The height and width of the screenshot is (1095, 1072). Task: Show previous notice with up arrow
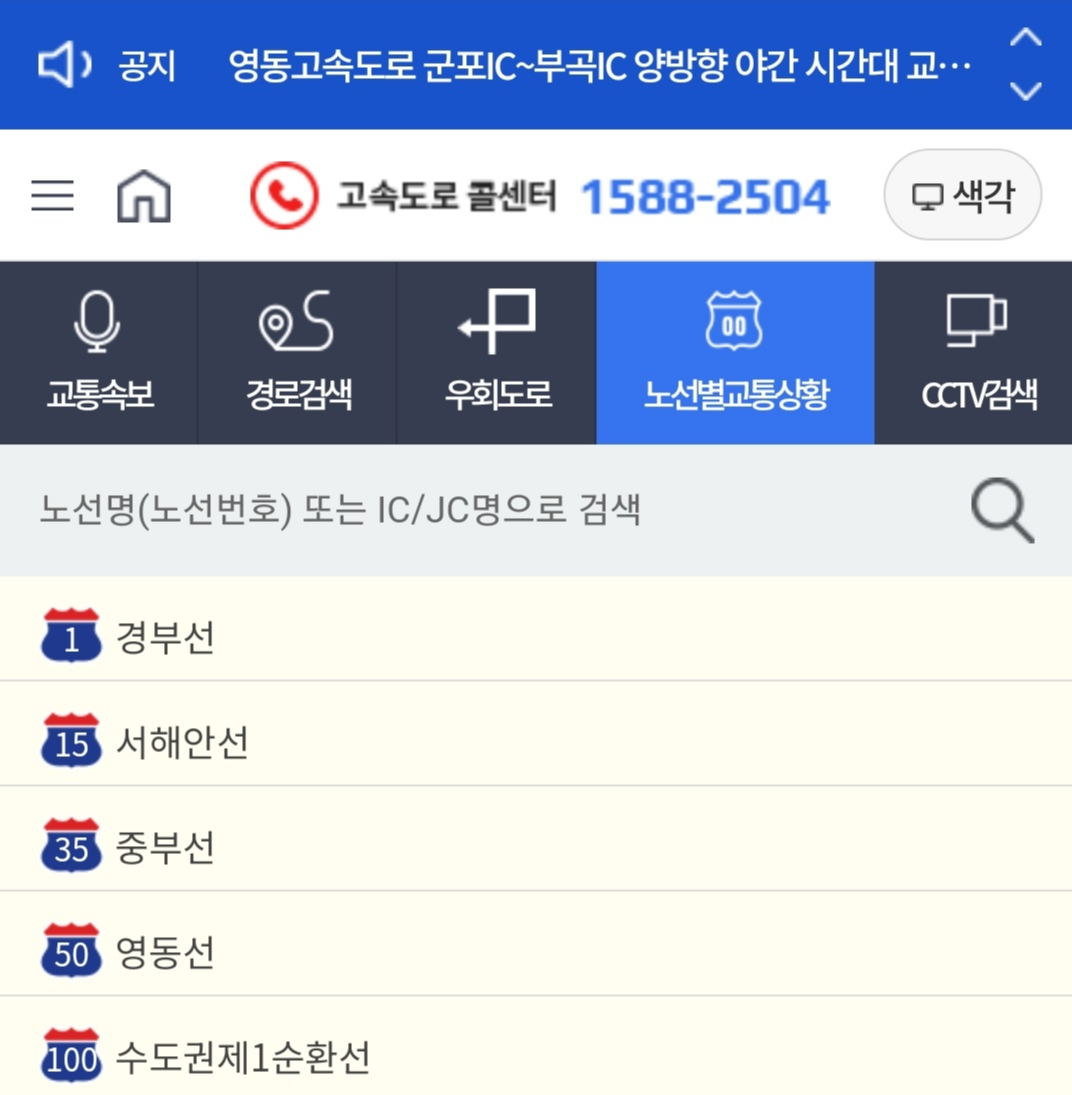tap(1025, 37)
